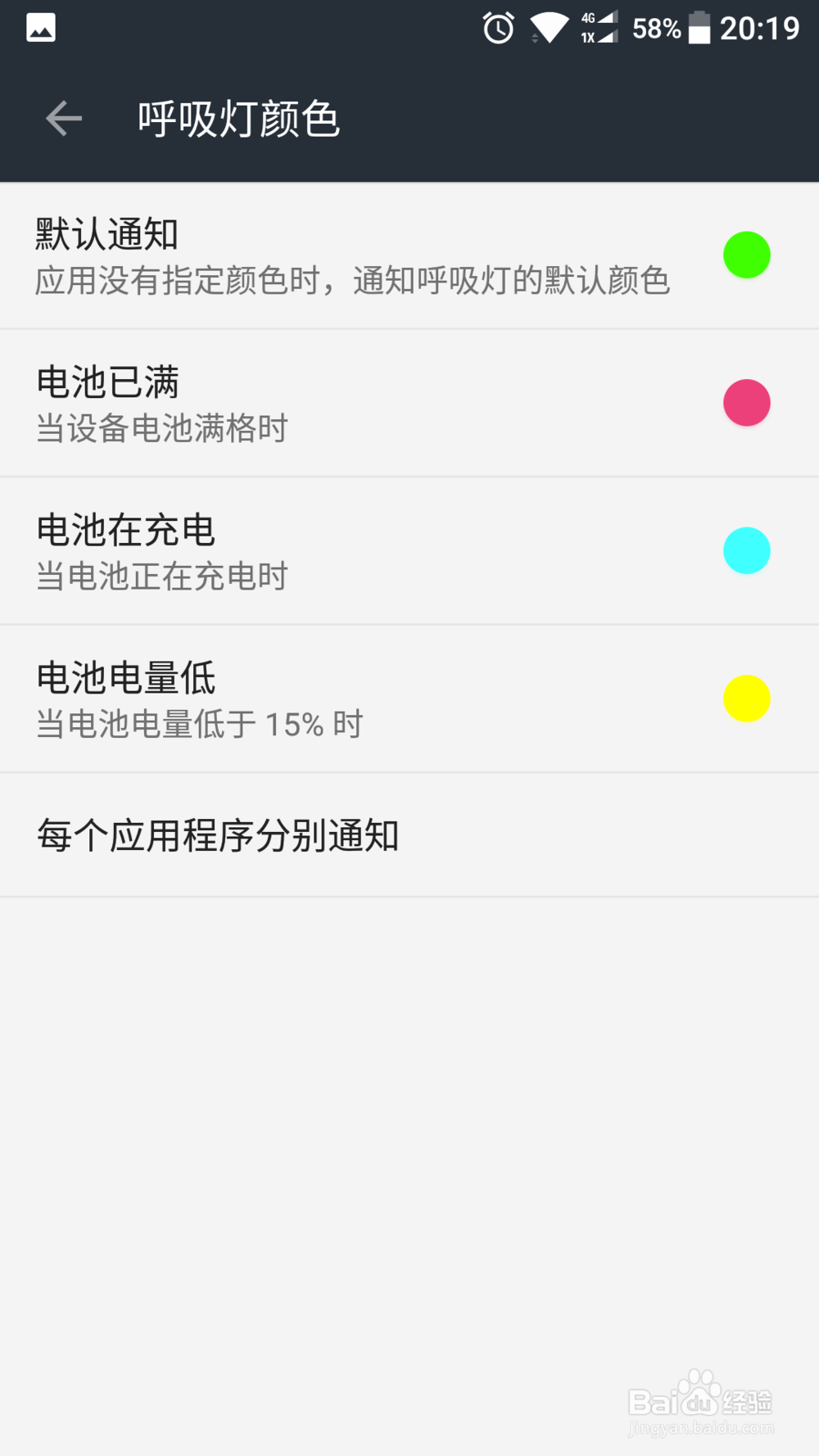Click the battery icon in status bar
This screenshot has height=1456, width=819.
[x=700, y=27]
